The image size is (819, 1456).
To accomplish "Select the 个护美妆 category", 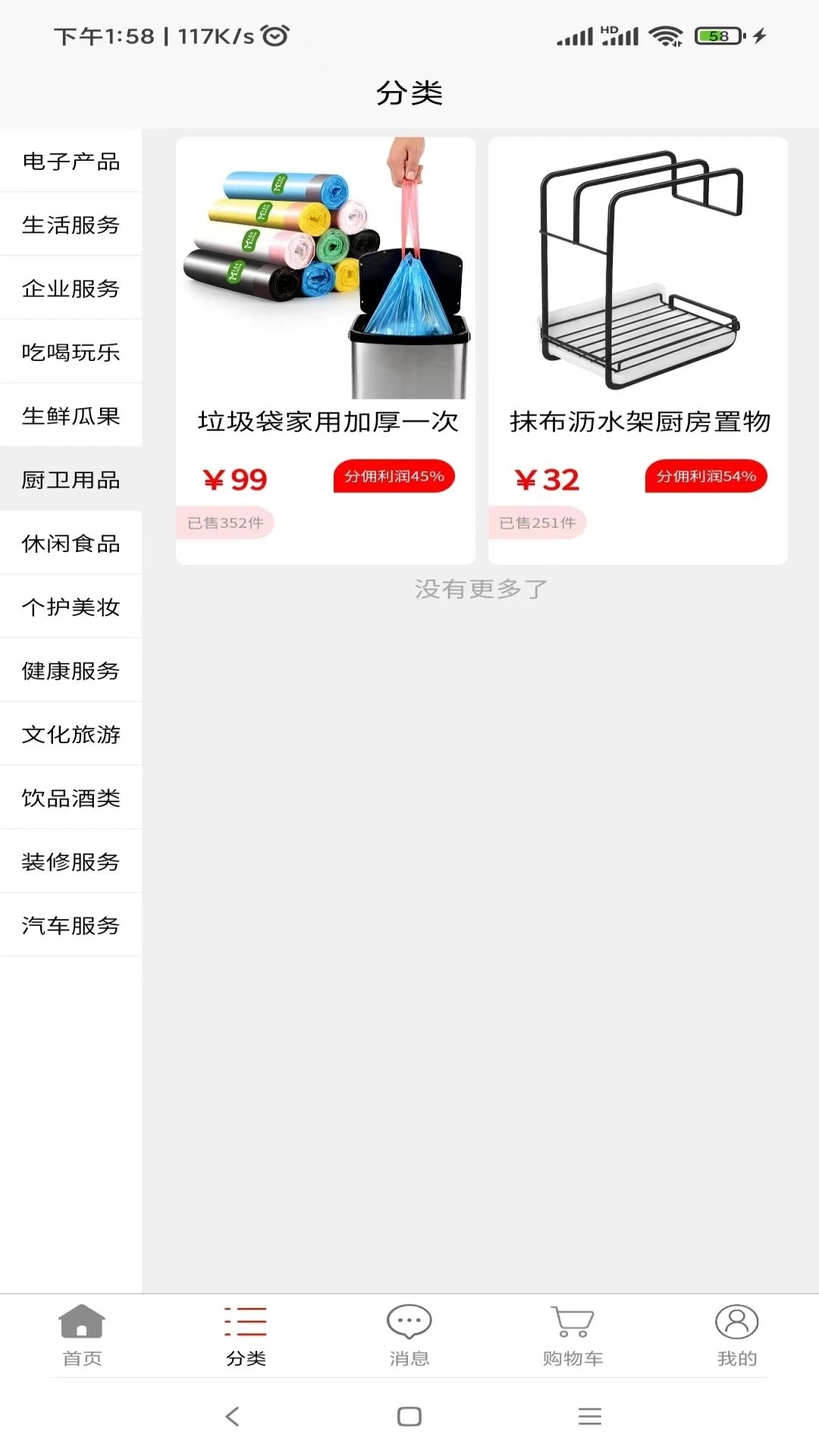I will tap(72, 607).
